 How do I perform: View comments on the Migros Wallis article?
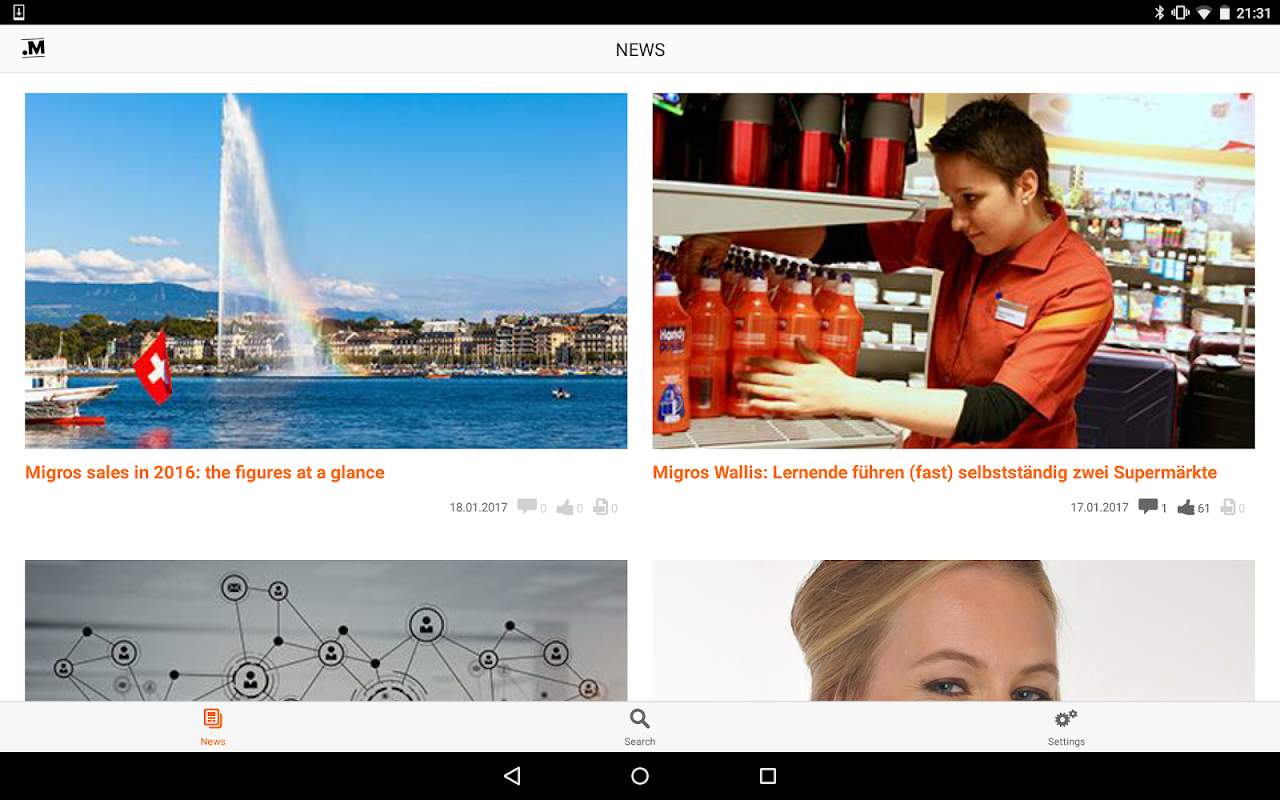(1148, 507)
